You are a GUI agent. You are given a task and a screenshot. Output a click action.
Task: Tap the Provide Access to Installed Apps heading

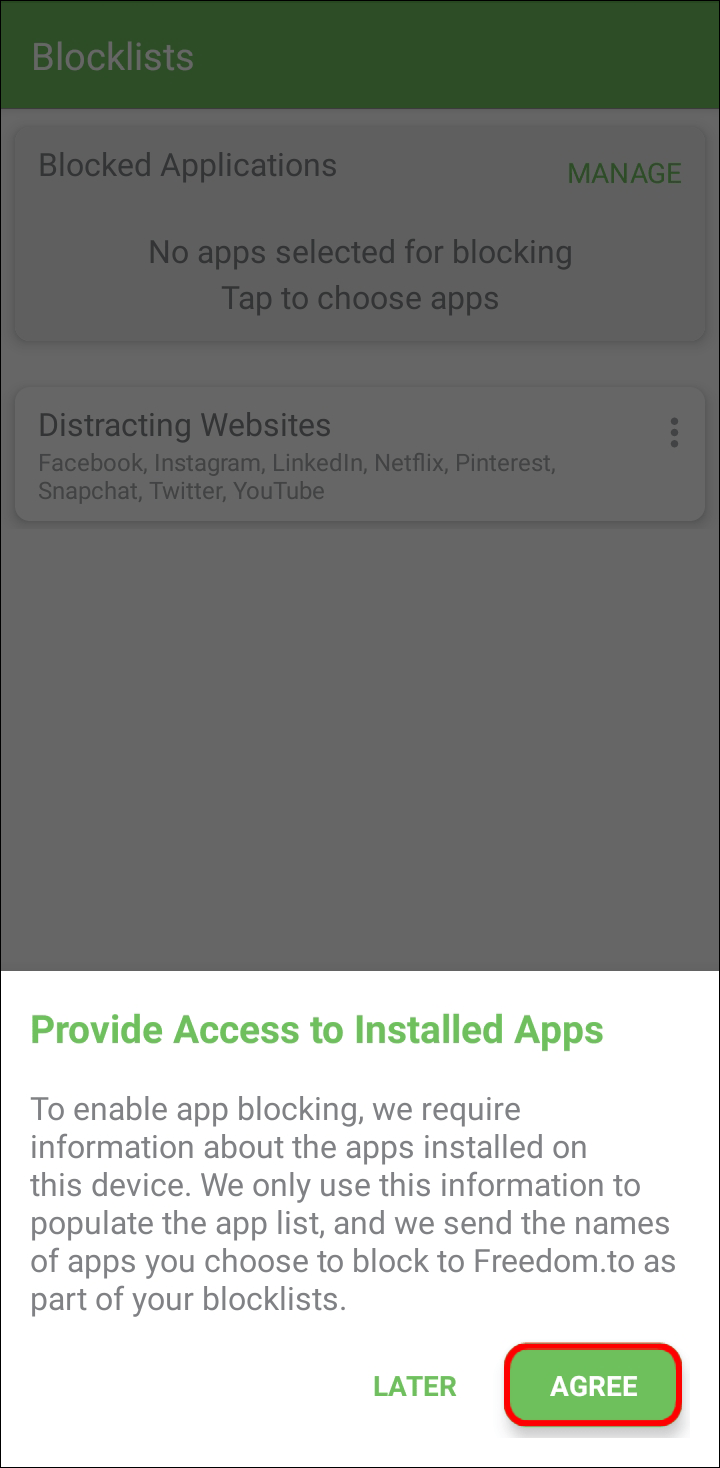317,1029
